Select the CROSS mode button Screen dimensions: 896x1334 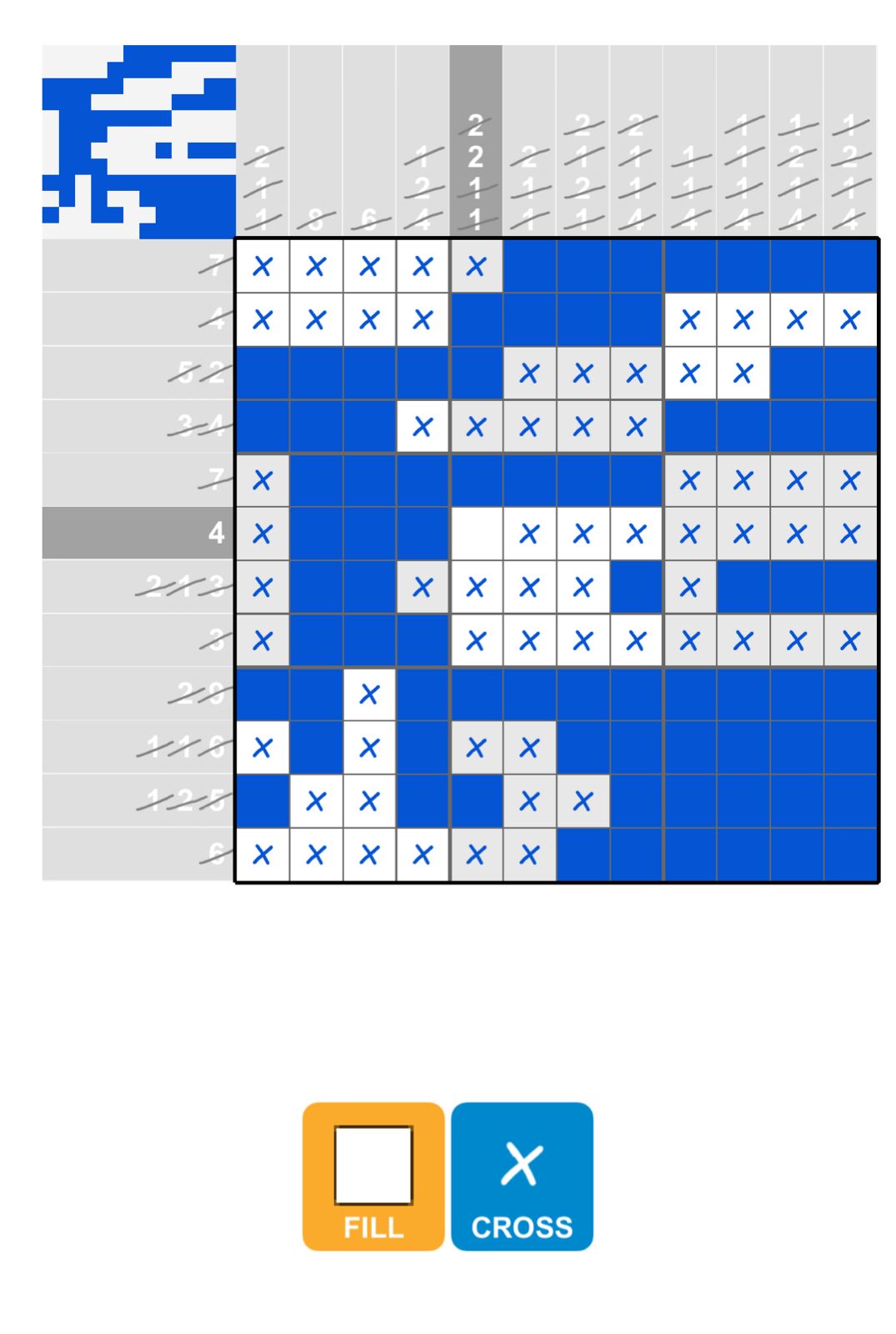pyautogui.click(x=522, y=1176)
